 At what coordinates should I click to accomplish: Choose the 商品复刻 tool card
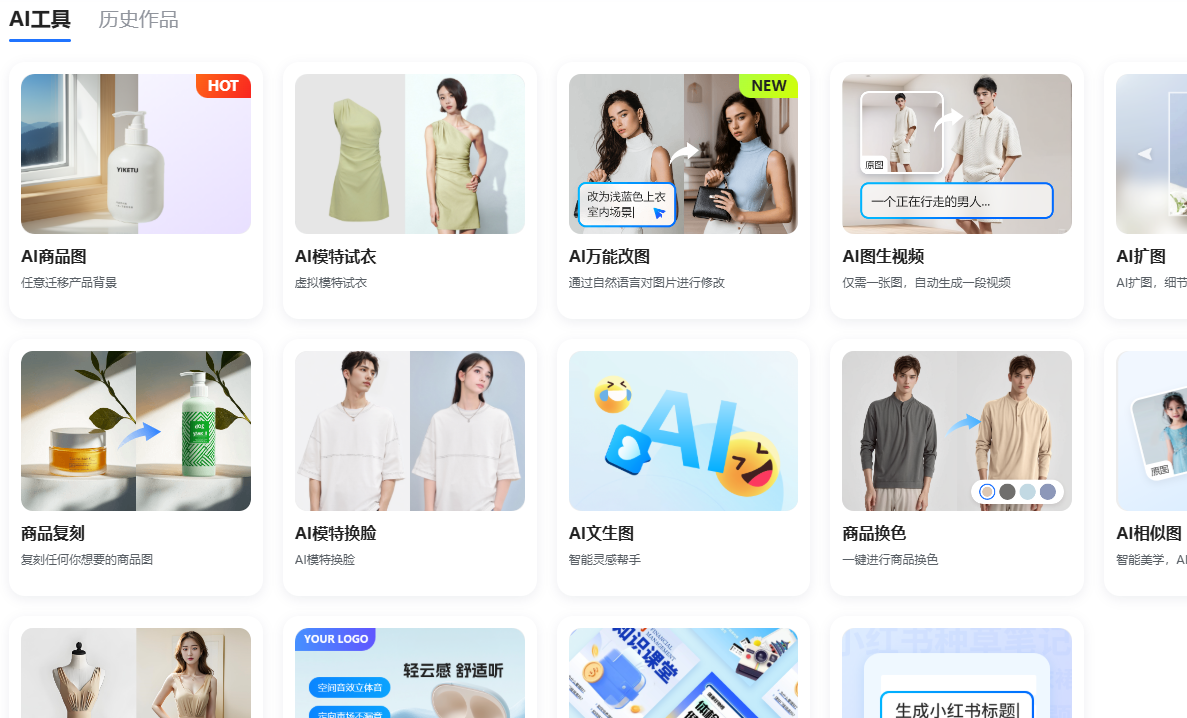[x=136, y=432]
